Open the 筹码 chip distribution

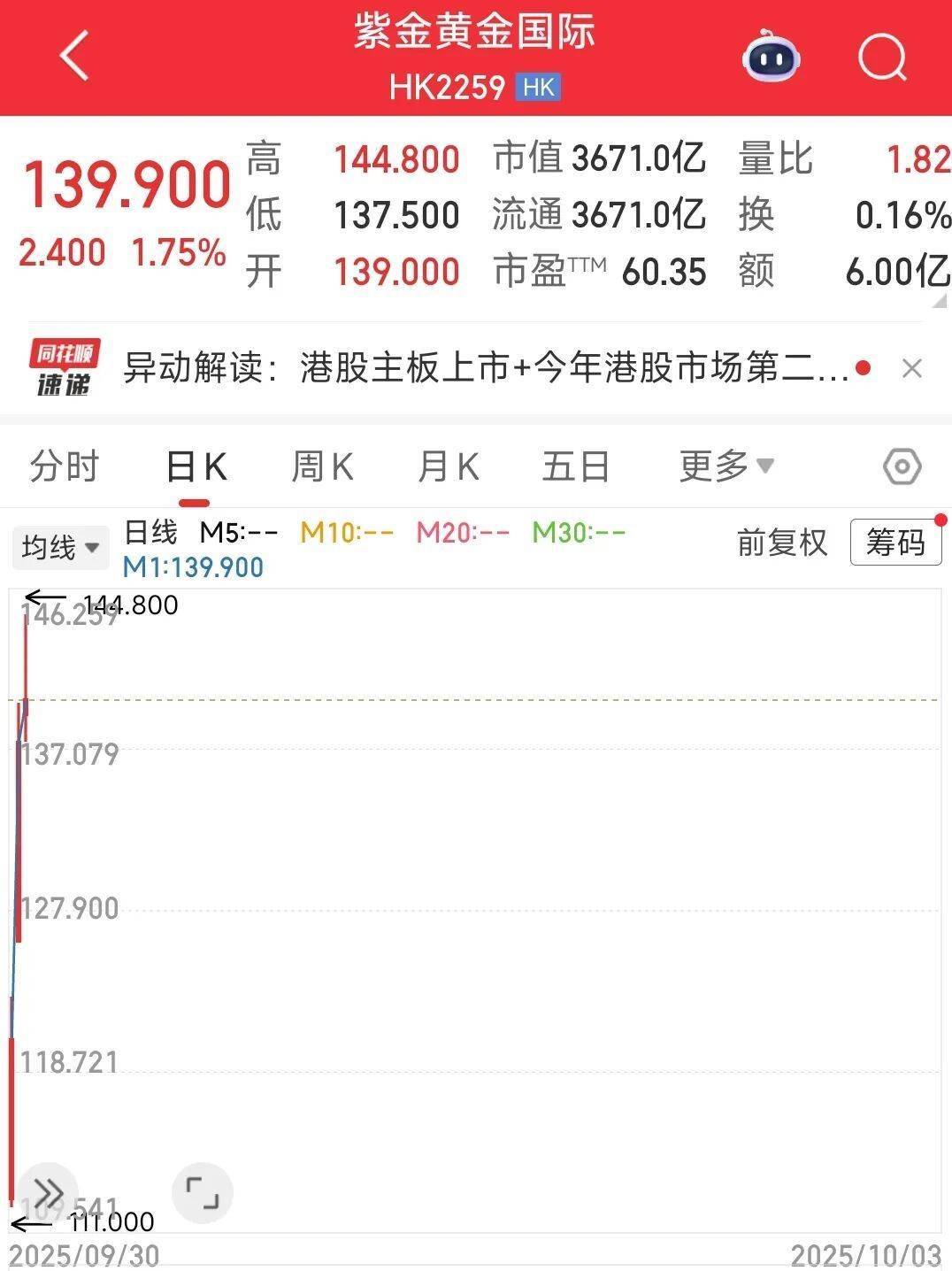tap(894, 542)
